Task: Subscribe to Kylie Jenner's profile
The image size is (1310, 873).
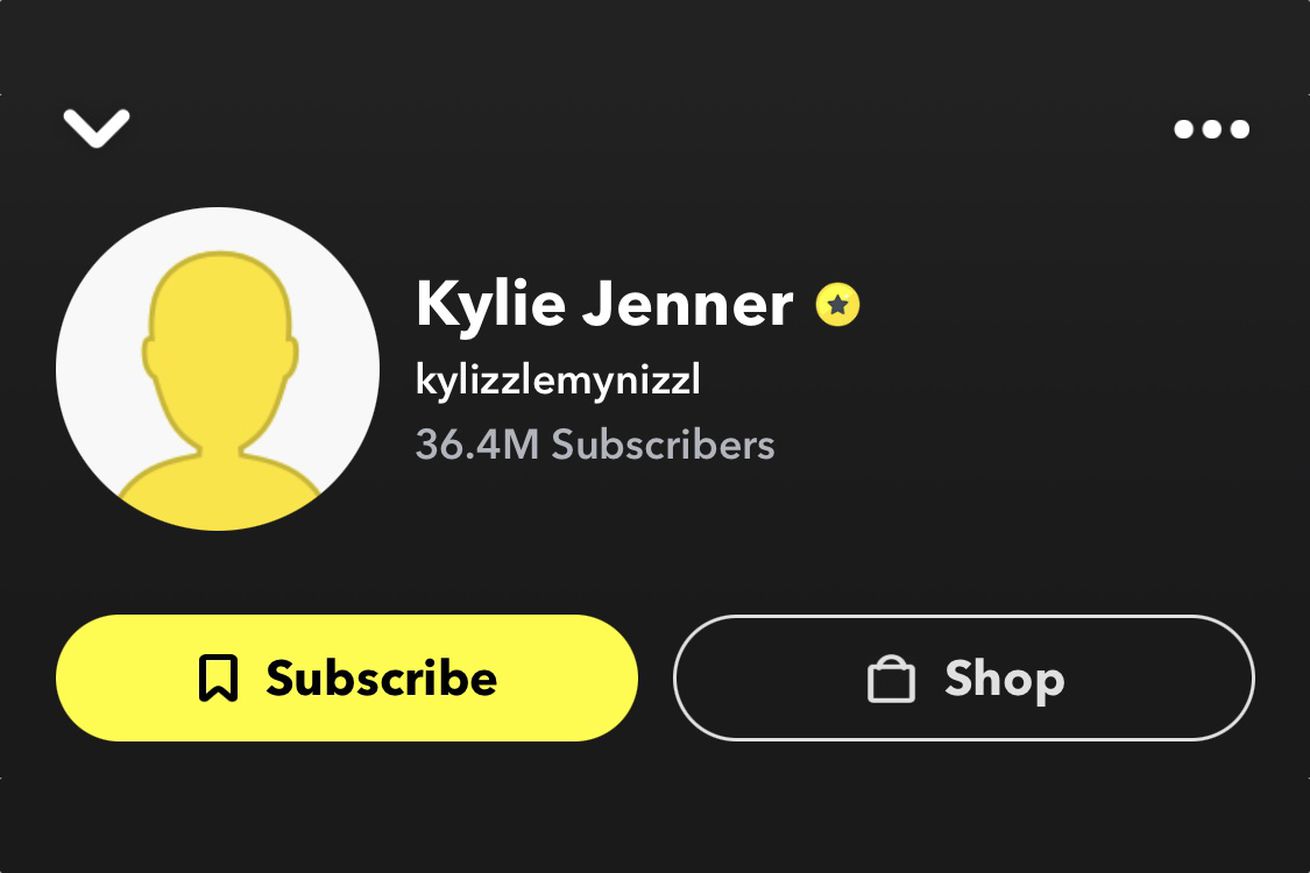Action: [346, 678]
